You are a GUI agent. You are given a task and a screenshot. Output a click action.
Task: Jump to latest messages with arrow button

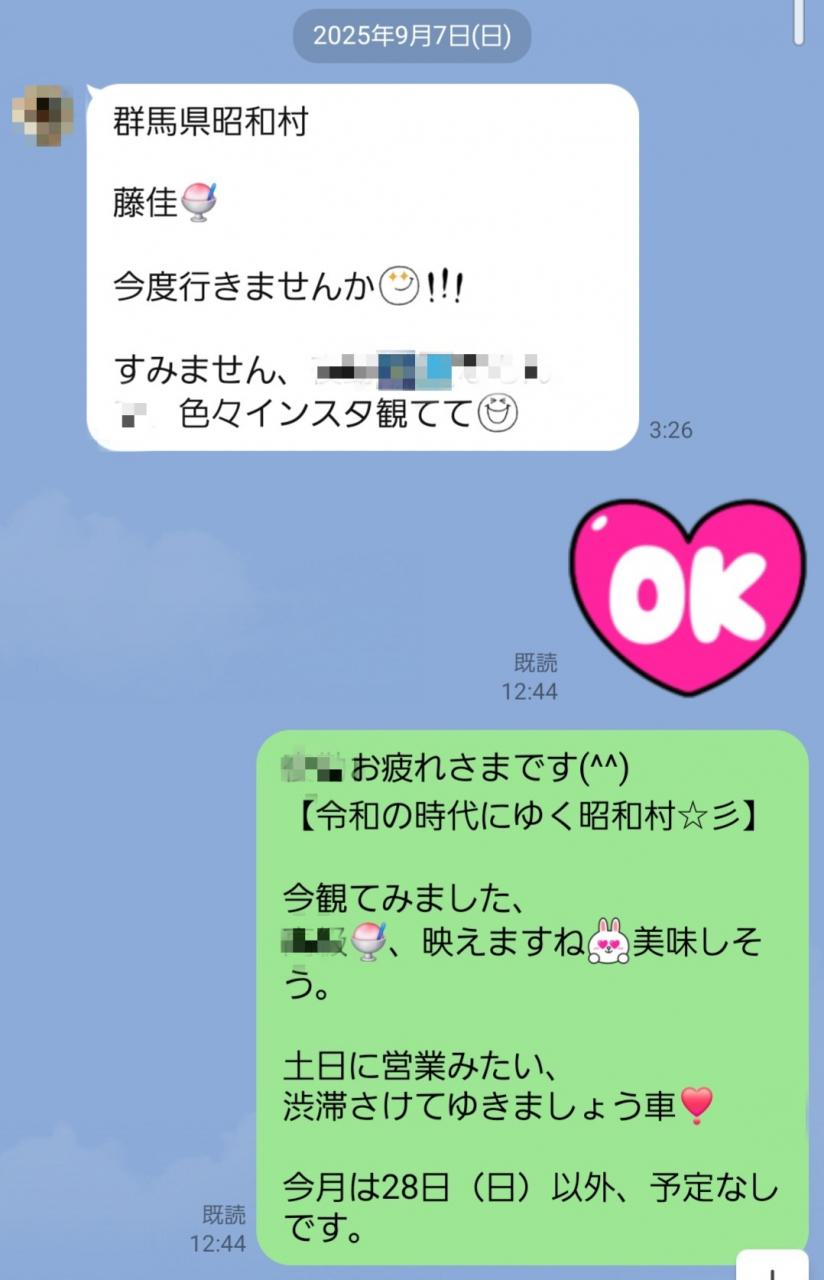click(773, 1267)
